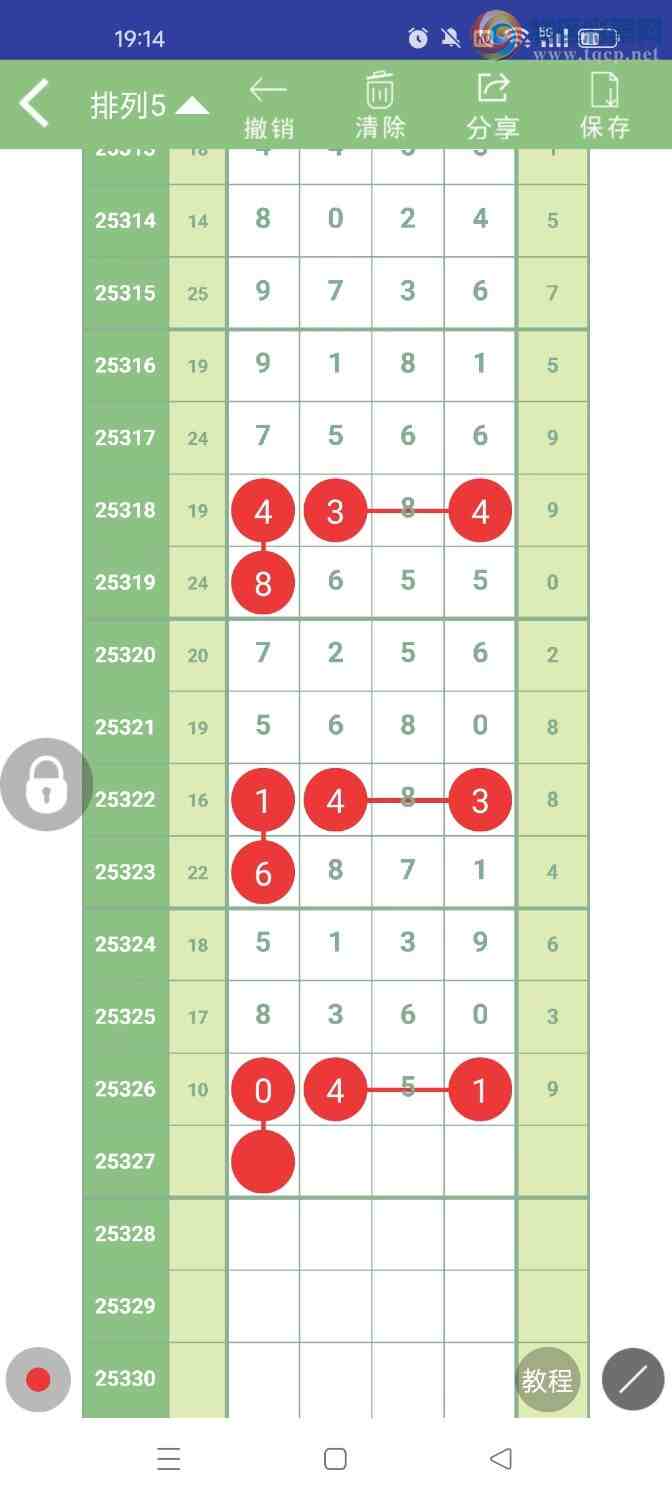Screen dimensions: 672x1500
Task: Select the red dot marker tool
Action: coord(38,1380)
